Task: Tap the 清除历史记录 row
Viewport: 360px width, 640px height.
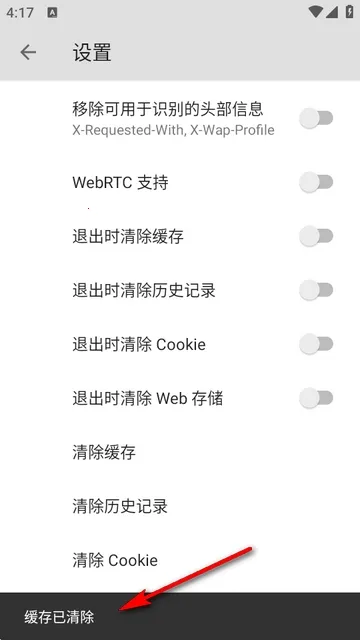Action: click(x=180, y=506)
